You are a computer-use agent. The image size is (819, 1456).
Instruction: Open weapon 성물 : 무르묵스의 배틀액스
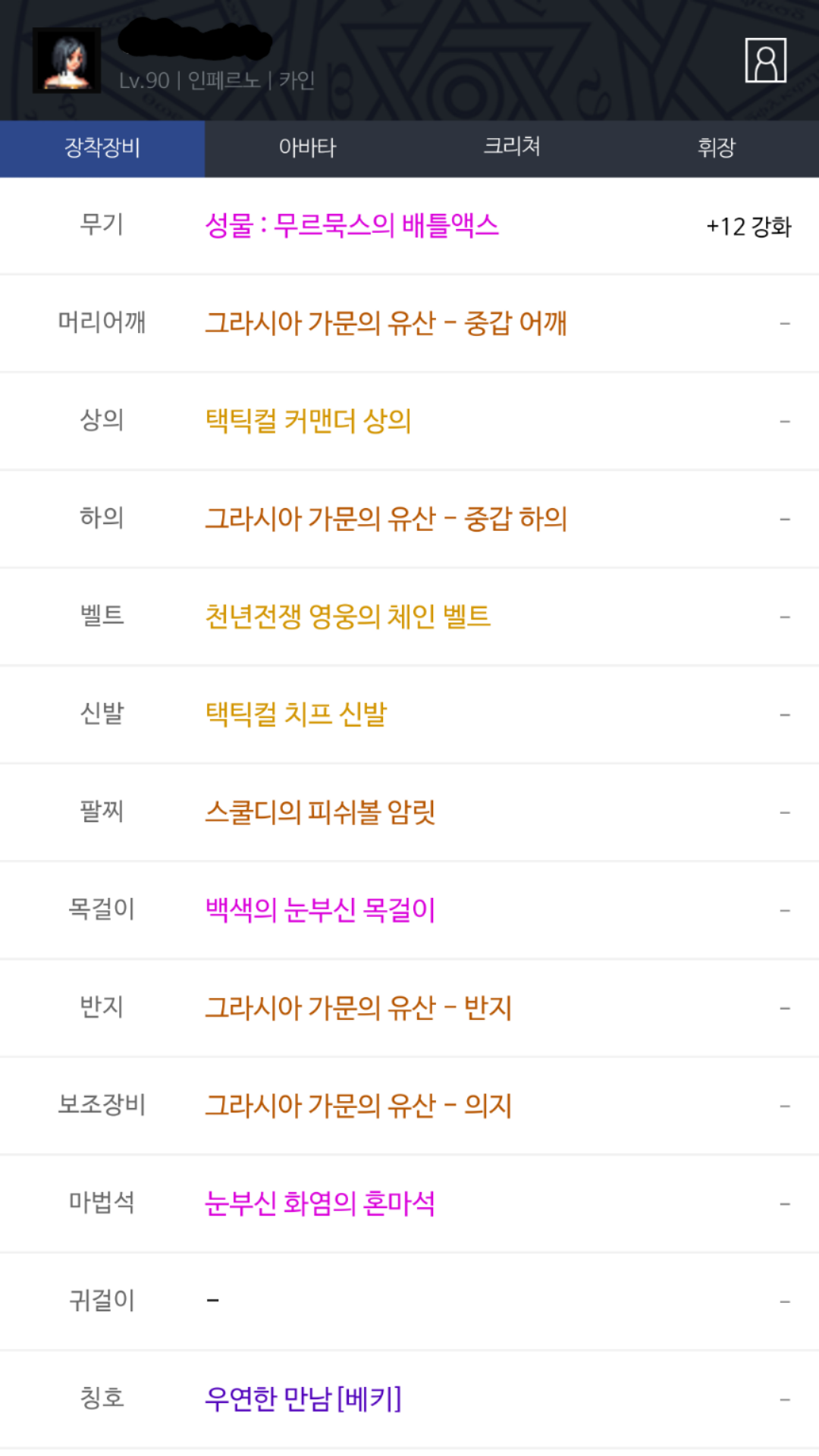(x=352, y=226)
